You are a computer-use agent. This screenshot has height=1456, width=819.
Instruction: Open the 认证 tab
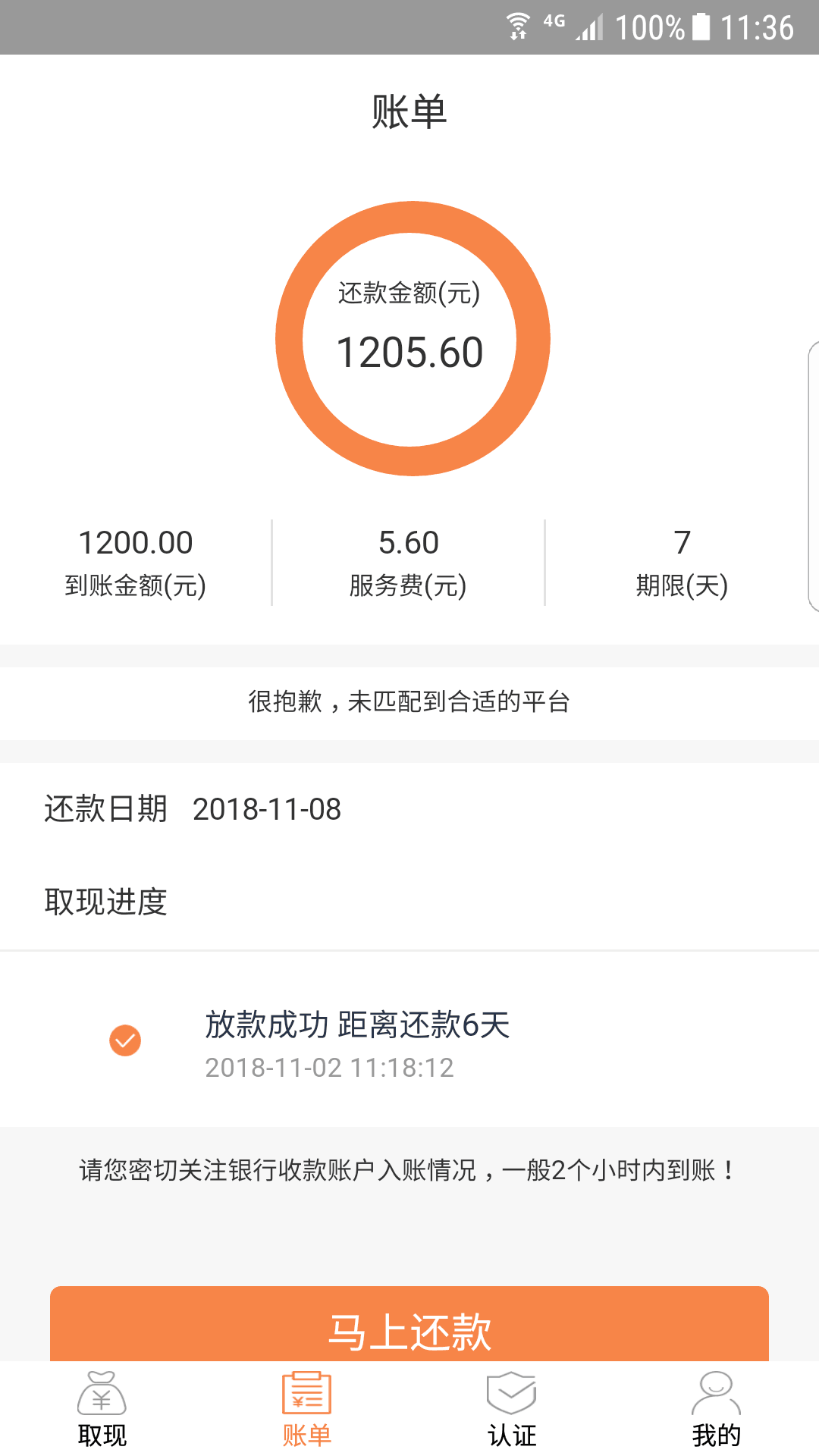pyautogui.click(x=512, y=1410)
